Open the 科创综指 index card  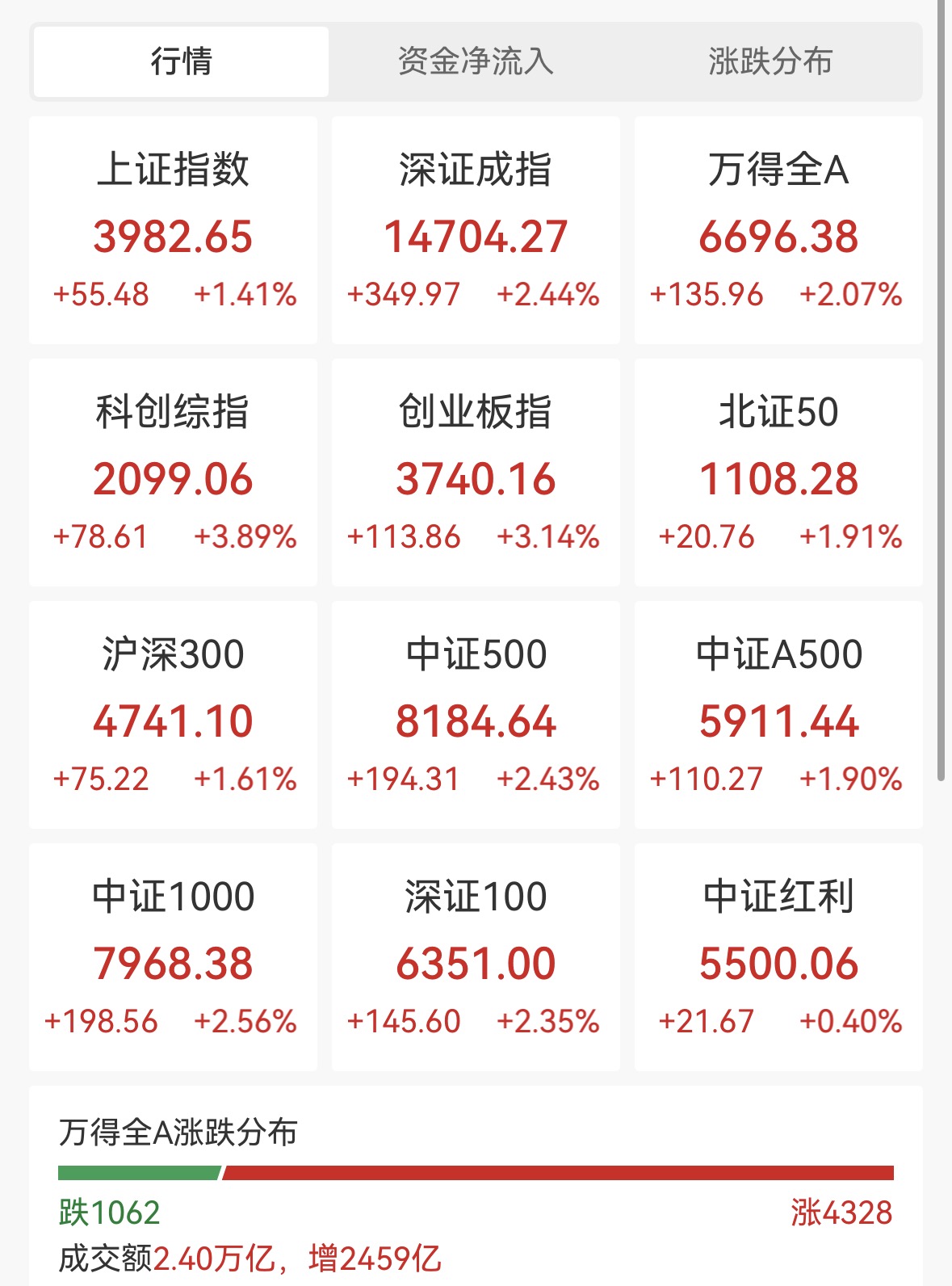pos(173,473)
